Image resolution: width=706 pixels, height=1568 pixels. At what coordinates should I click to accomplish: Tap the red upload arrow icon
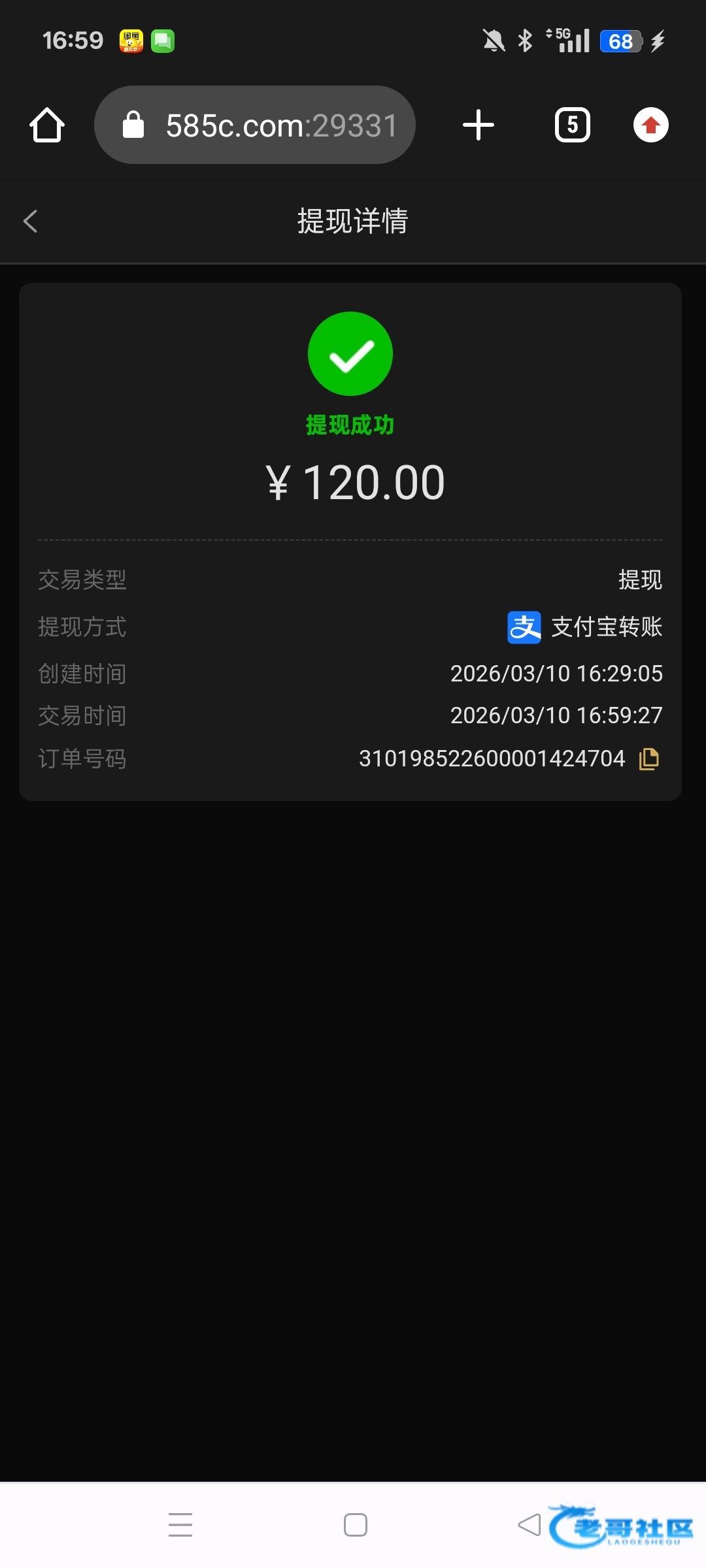[650, 125]
